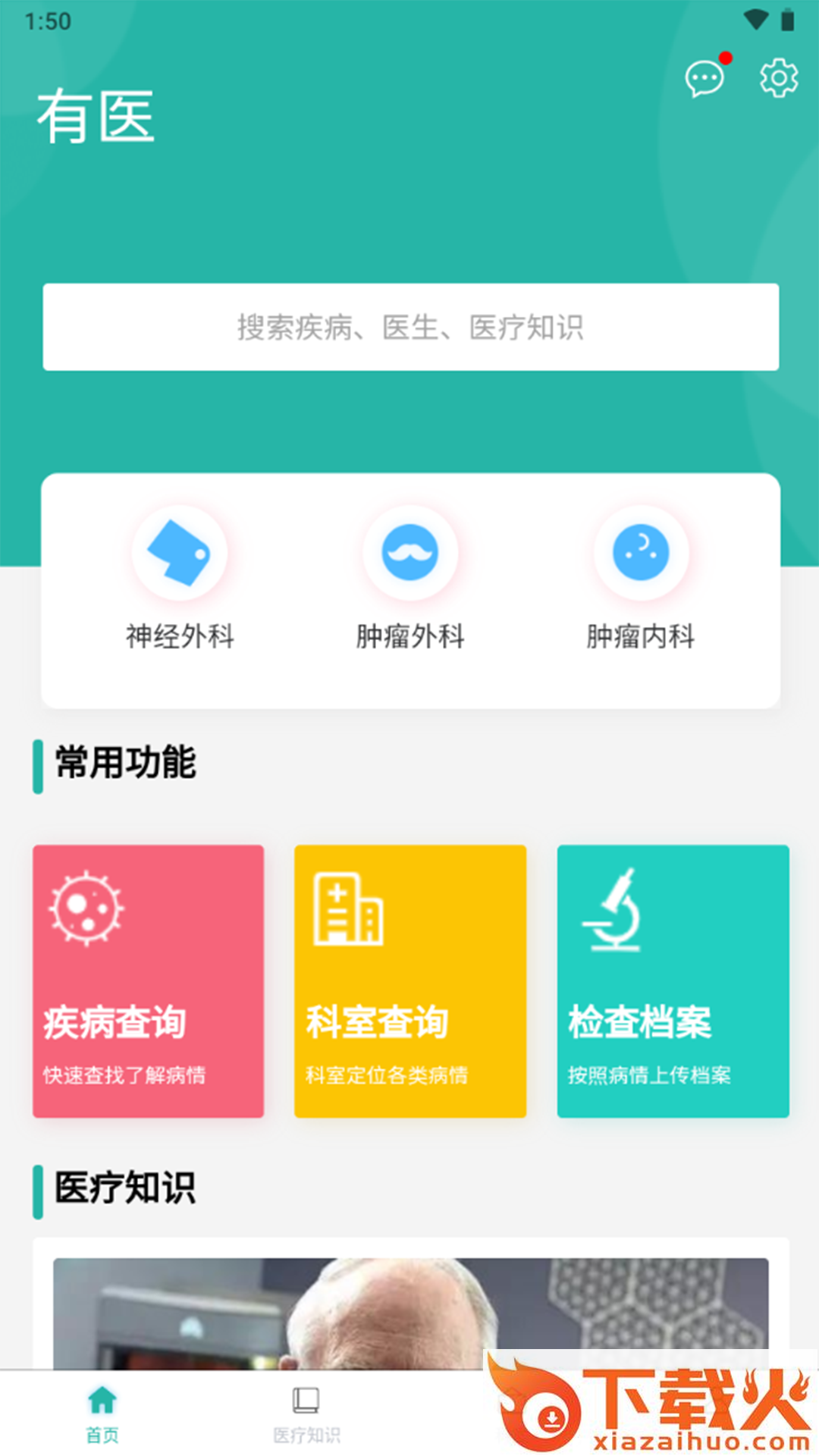Tap the search box for diseases and doctors
819x1456 pixels.
[411, 327]
